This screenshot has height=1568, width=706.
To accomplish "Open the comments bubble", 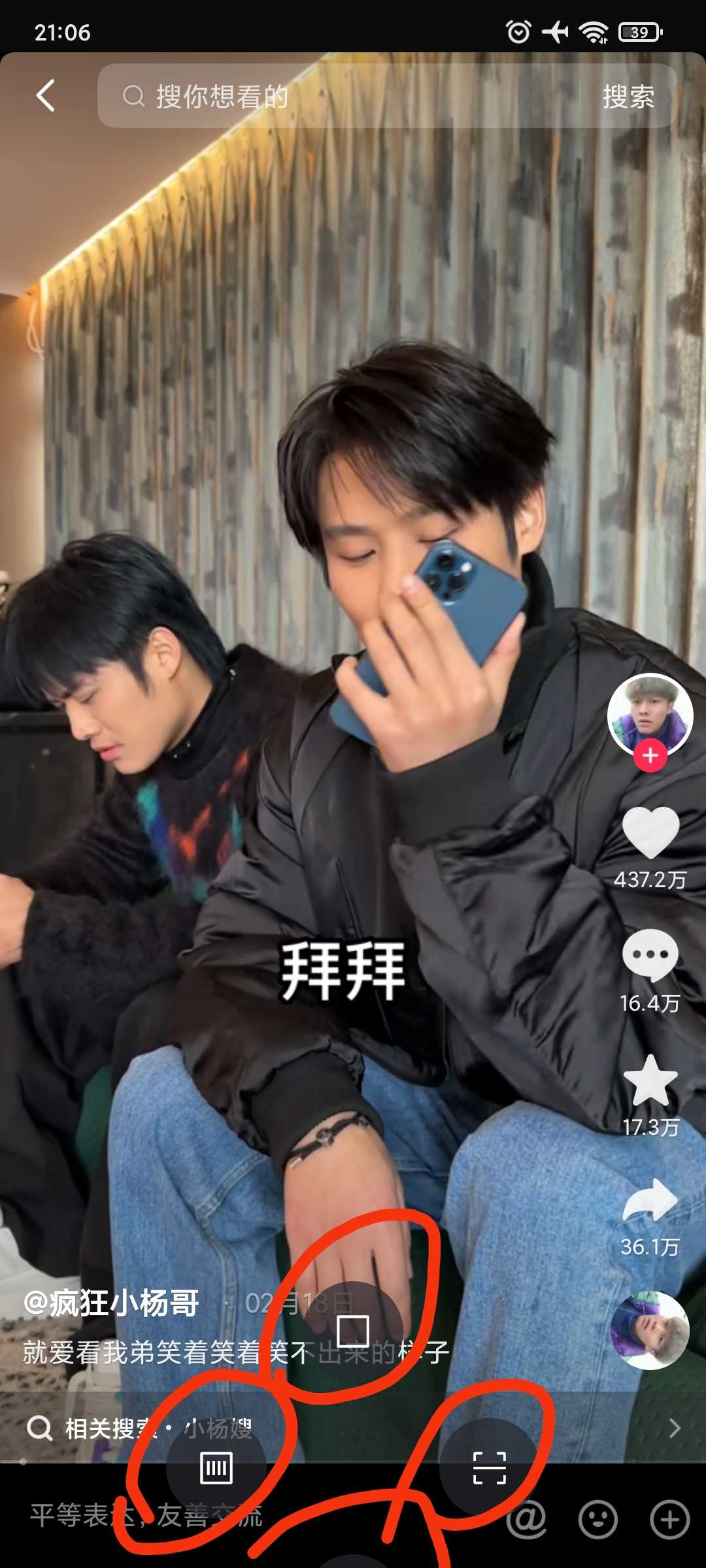I will coord(650,955).
